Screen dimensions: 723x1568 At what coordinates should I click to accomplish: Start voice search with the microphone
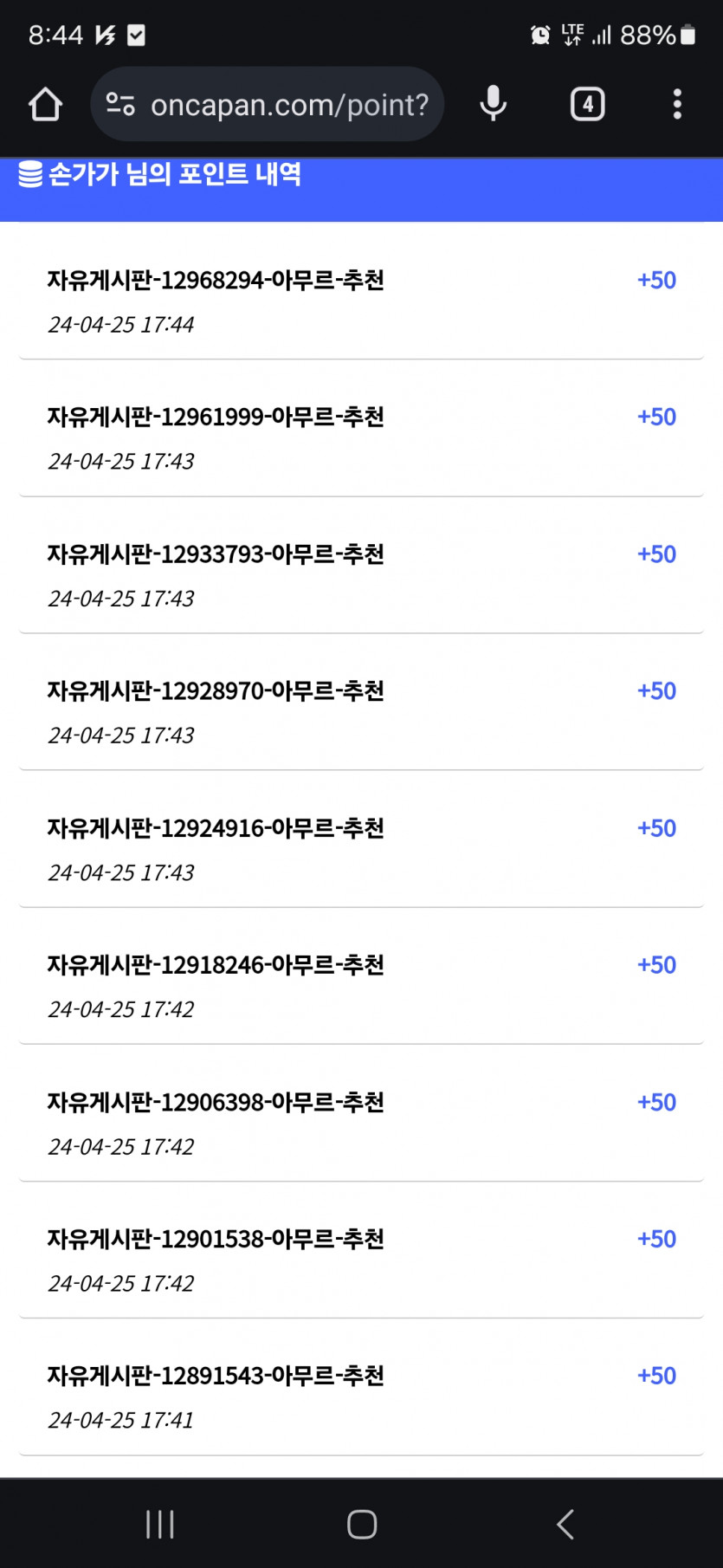493,104
